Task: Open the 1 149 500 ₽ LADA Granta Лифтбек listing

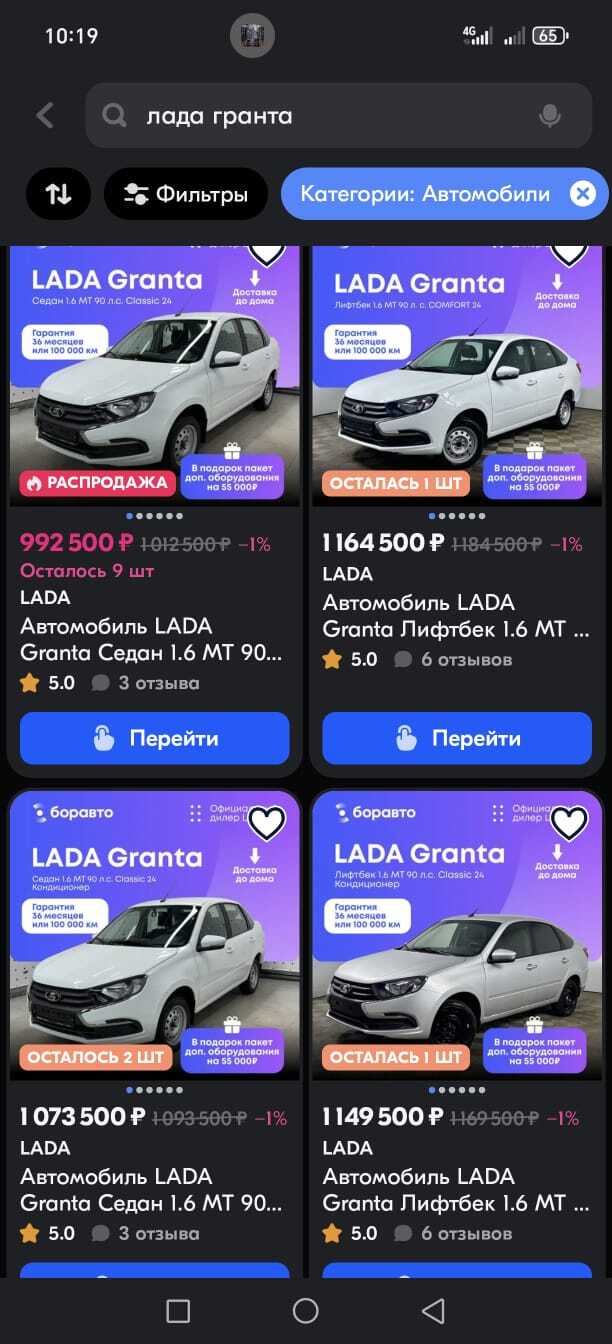Action: (x=457, y=1189)
